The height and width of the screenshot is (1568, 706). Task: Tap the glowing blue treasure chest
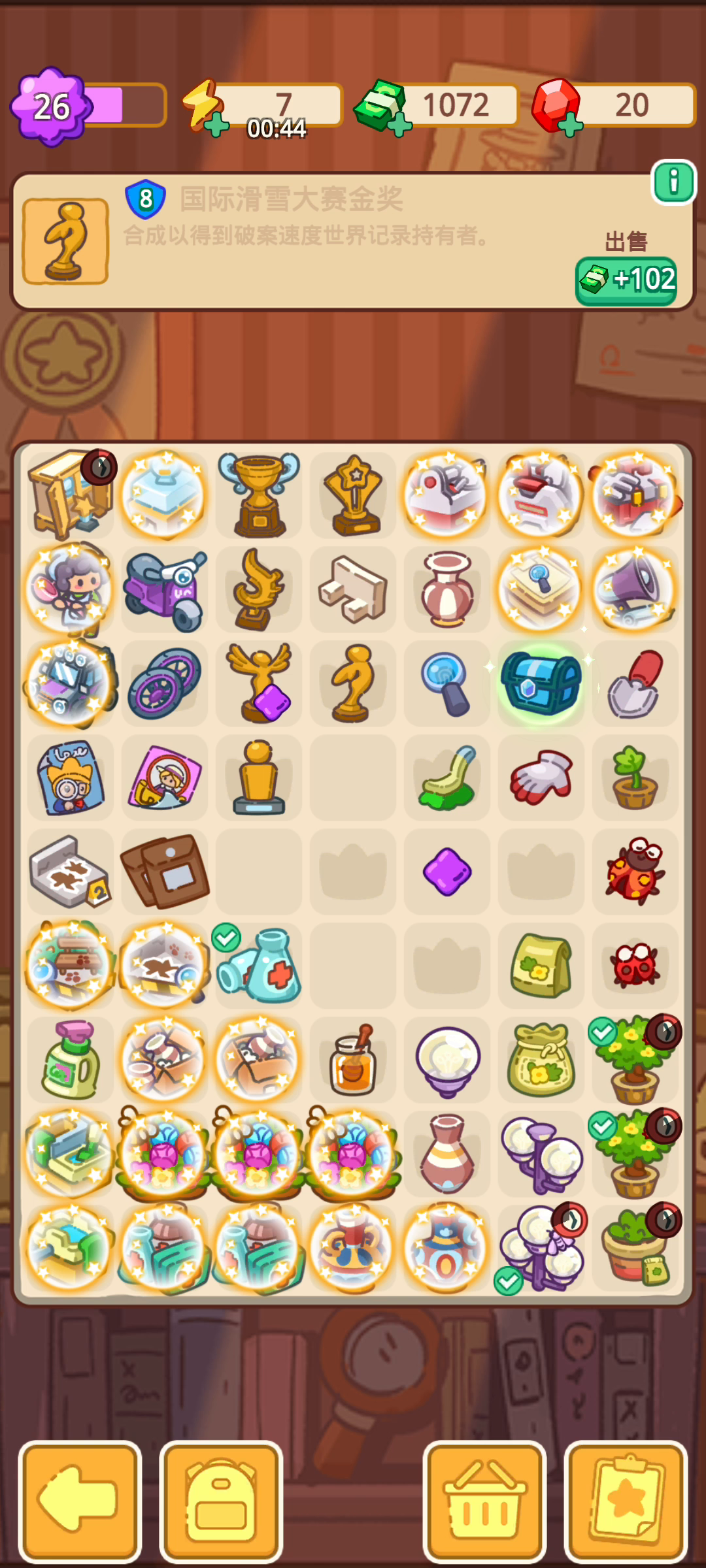[541, 683]
